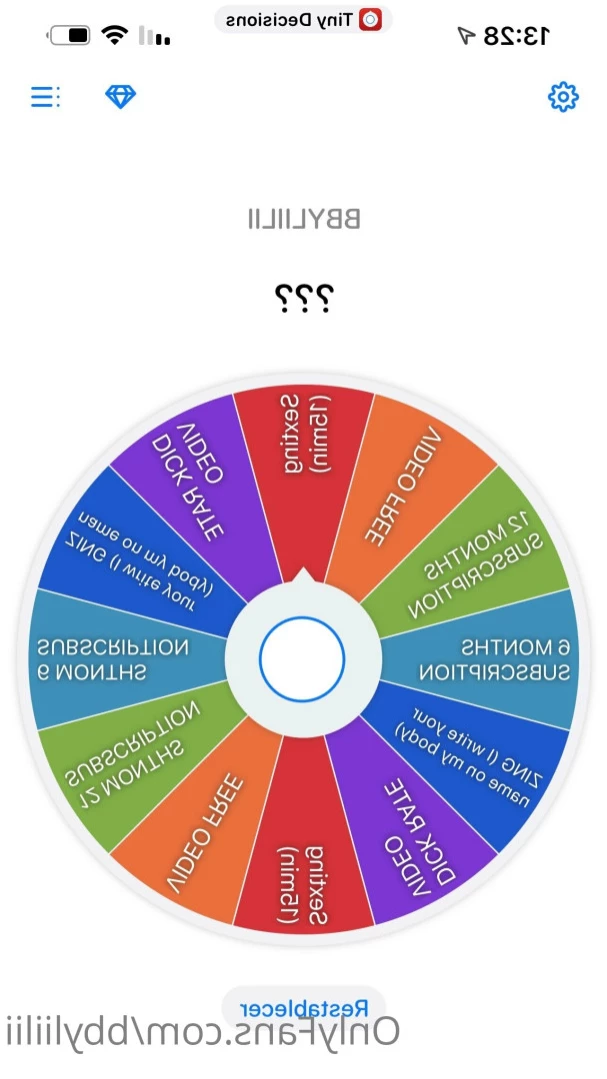
Task: Spin the wheel using center button
Action: 302,659
